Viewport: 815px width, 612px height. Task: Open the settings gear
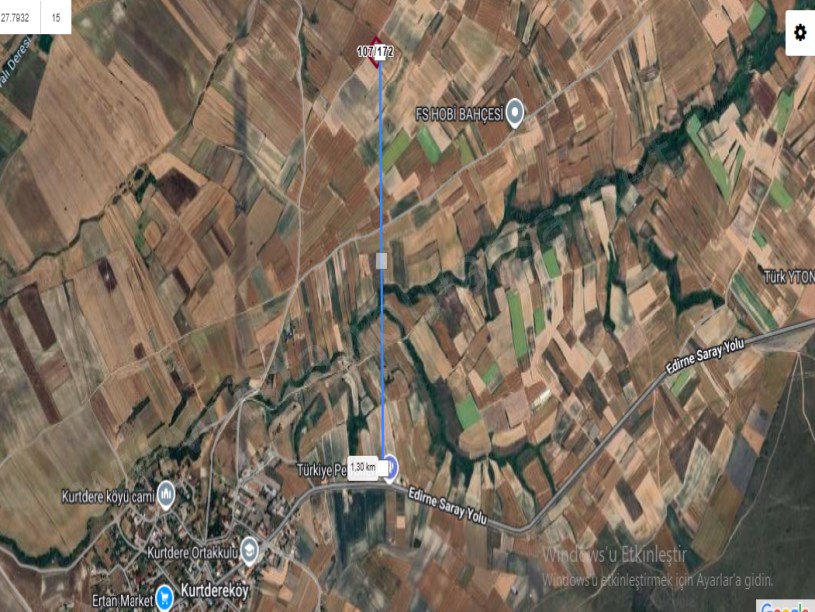tap(799, 32)
